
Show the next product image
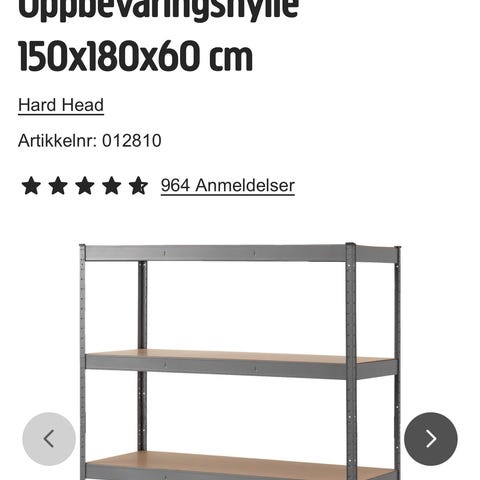click(x=431, y=439)
